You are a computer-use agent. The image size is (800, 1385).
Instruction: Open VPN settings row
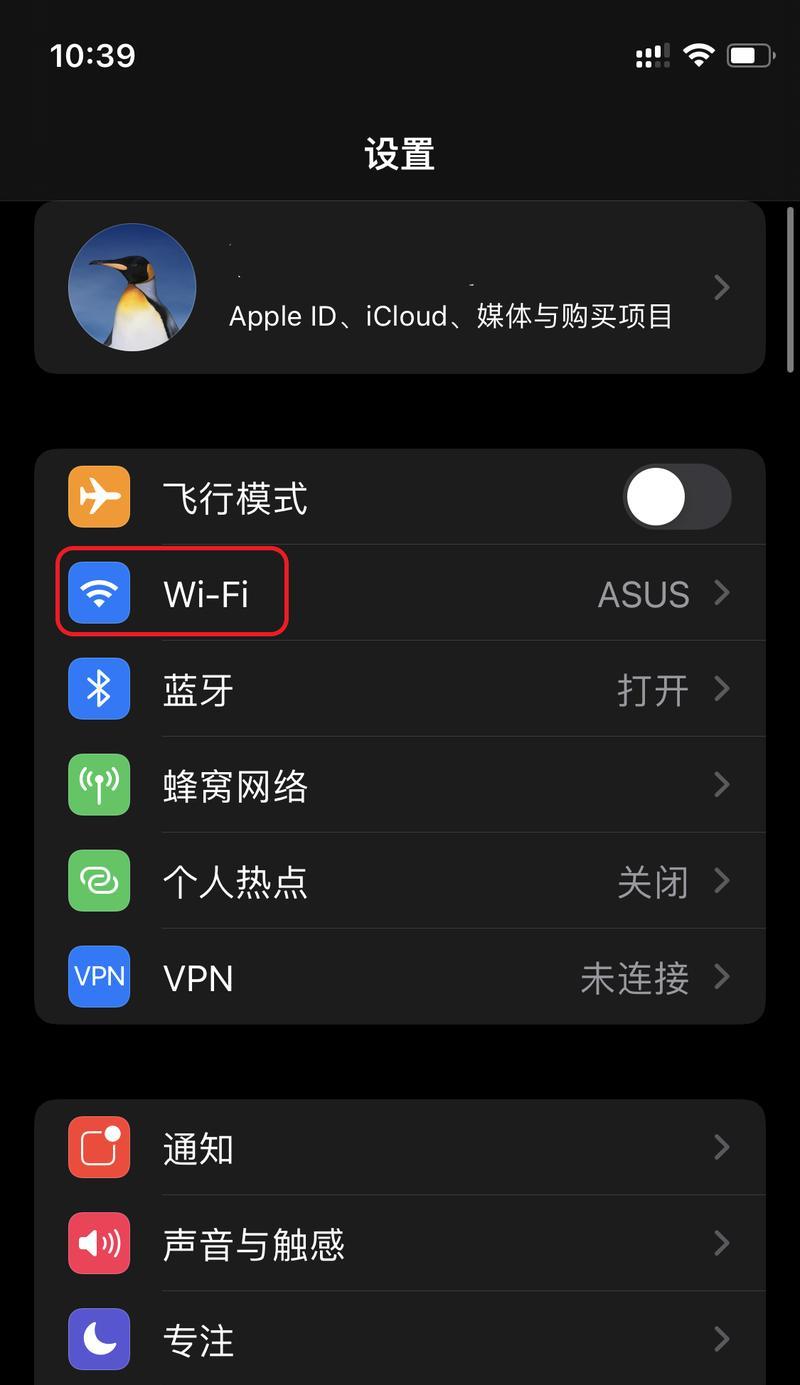(400, 977)
